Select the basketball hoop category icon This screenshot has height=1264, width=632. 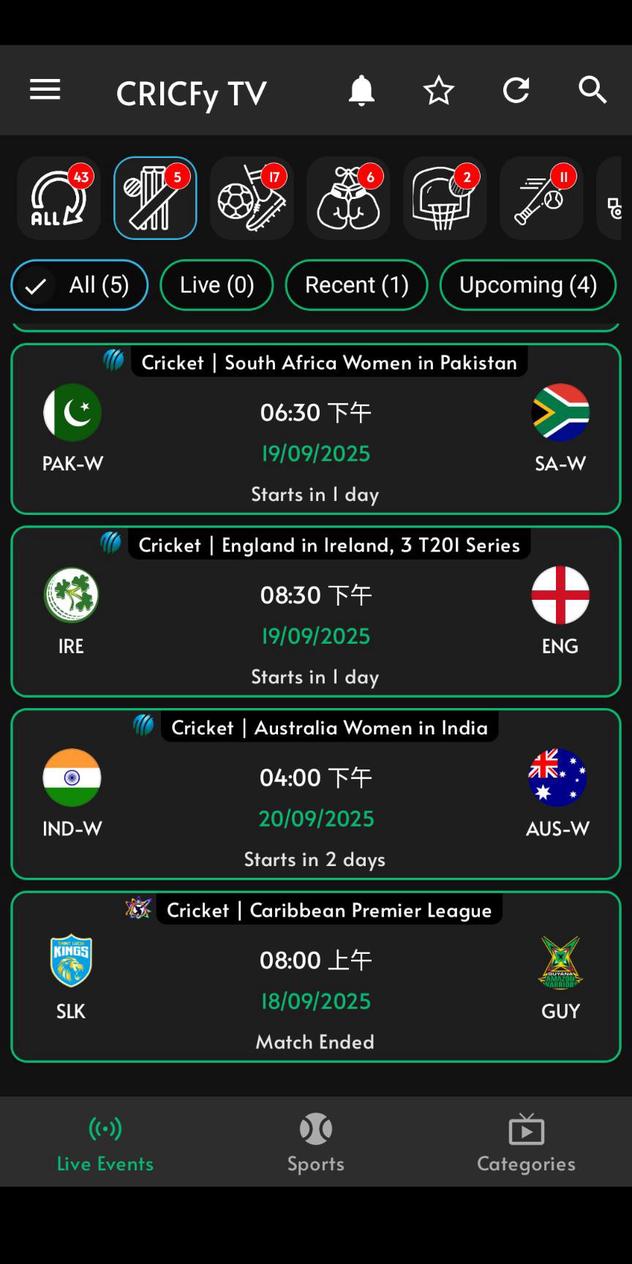[x=445, y=198]
